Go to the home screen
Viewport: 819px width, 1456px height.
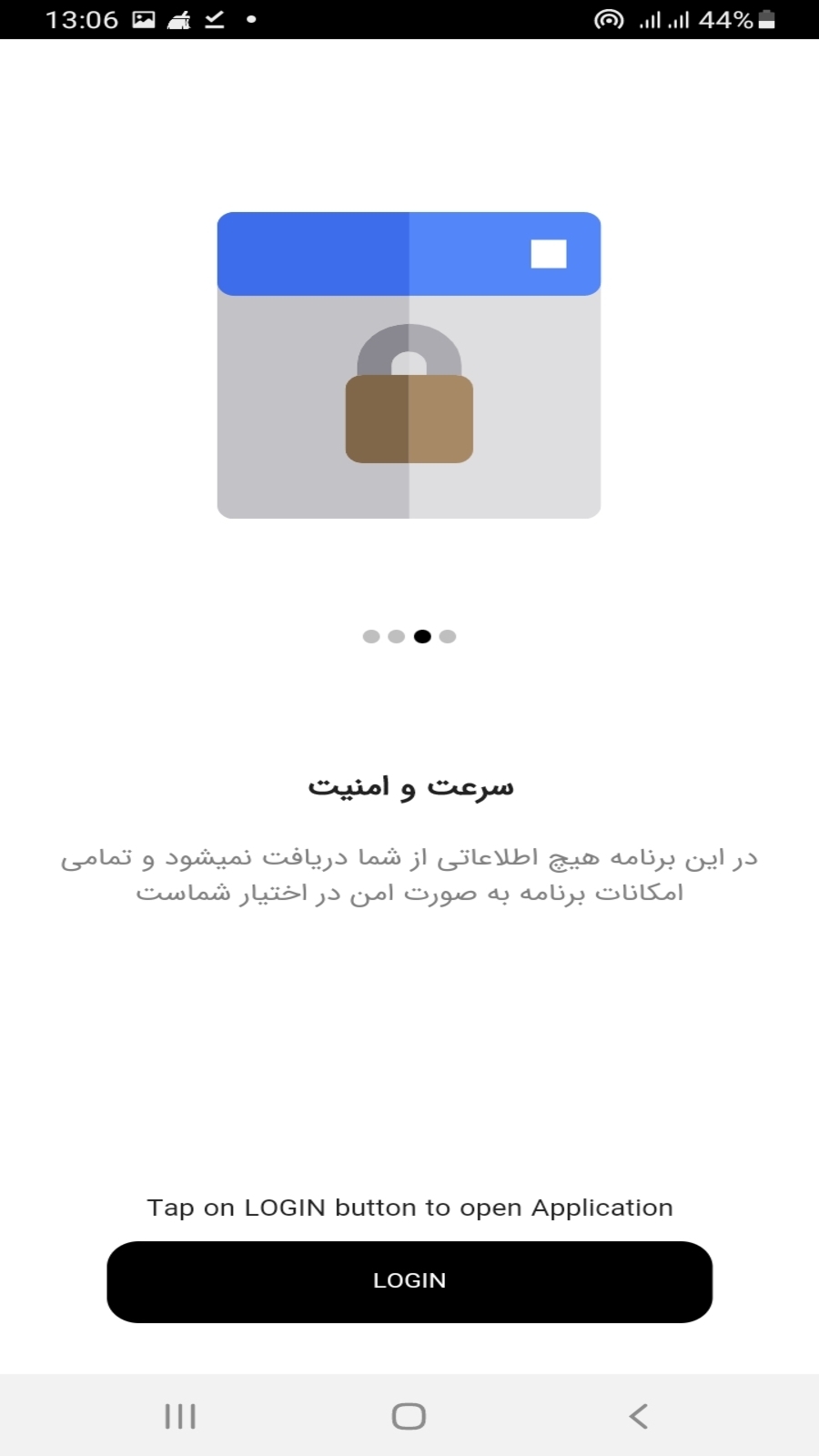(409, 1416)
